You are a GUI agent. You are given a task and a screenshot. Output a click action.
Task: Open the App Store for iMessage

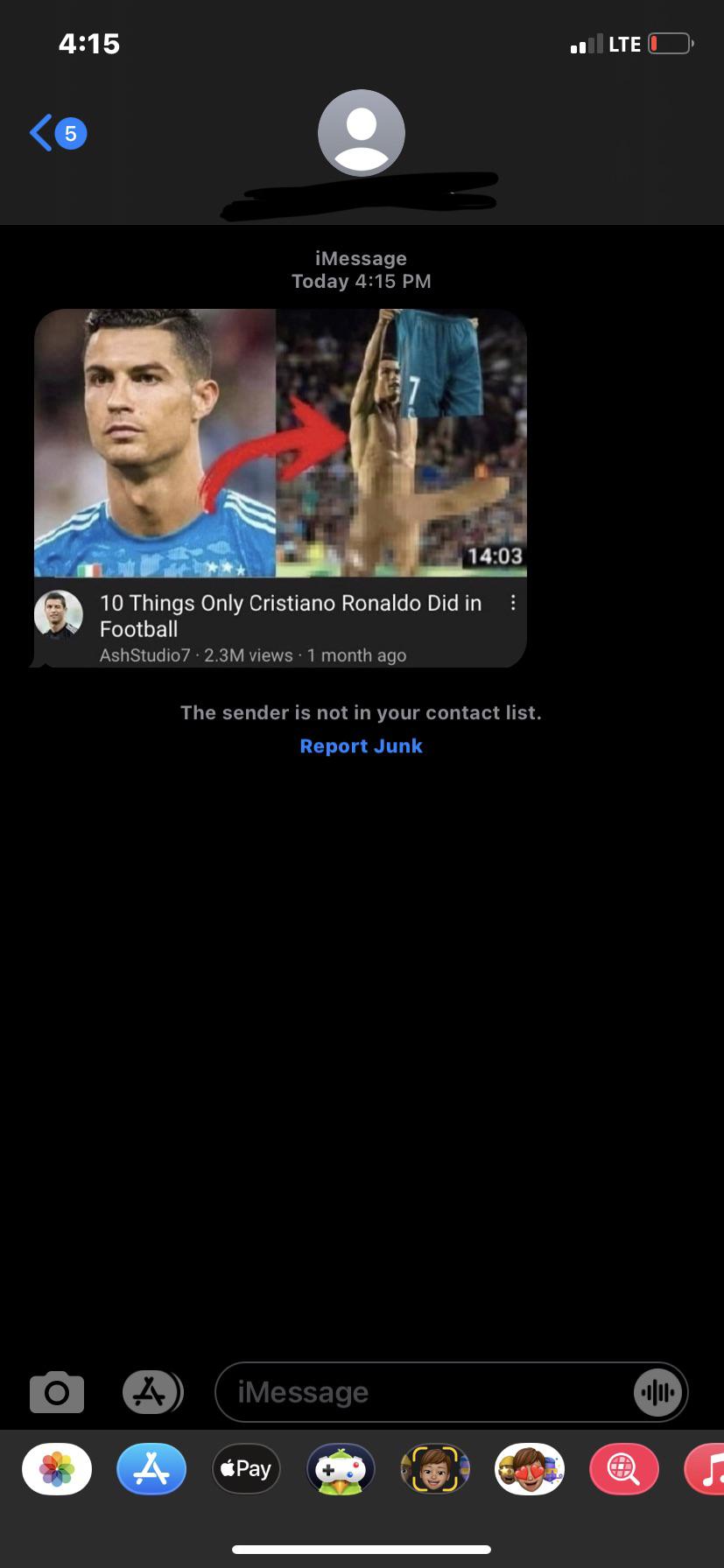[151, 1469]
